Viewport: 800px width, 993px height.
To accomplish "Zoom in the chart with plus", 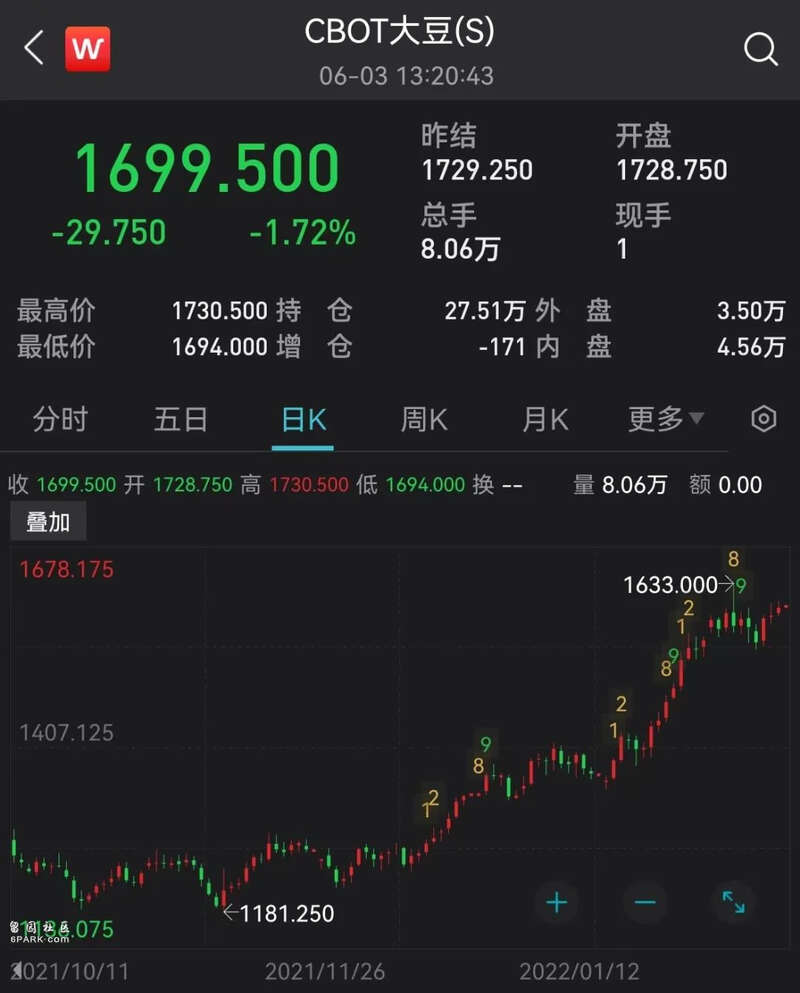I will [x=557, y=903].
